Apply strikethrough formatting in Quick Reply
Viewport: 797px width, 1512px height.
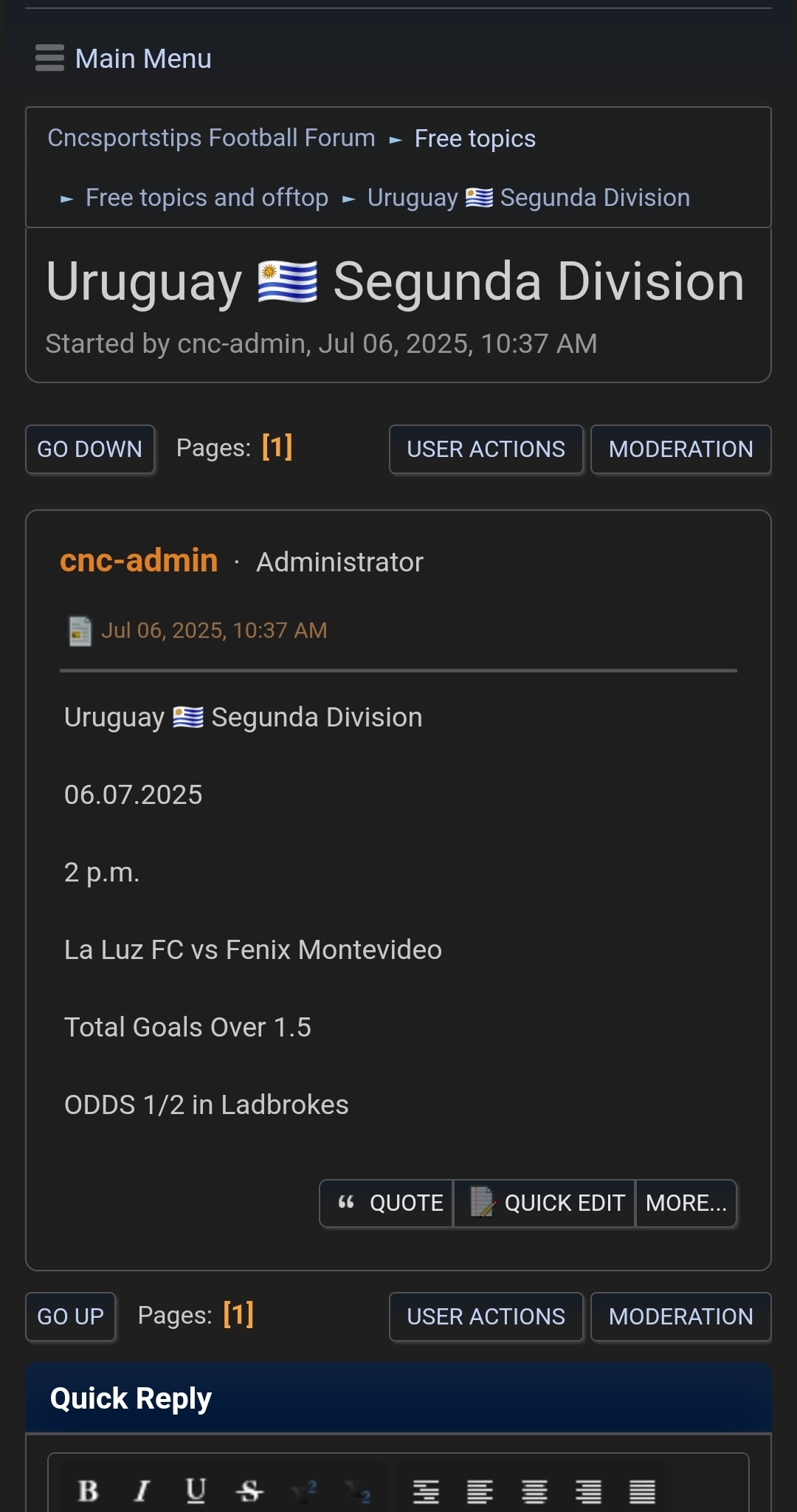pyautogui.click(x=249, y=1491)
